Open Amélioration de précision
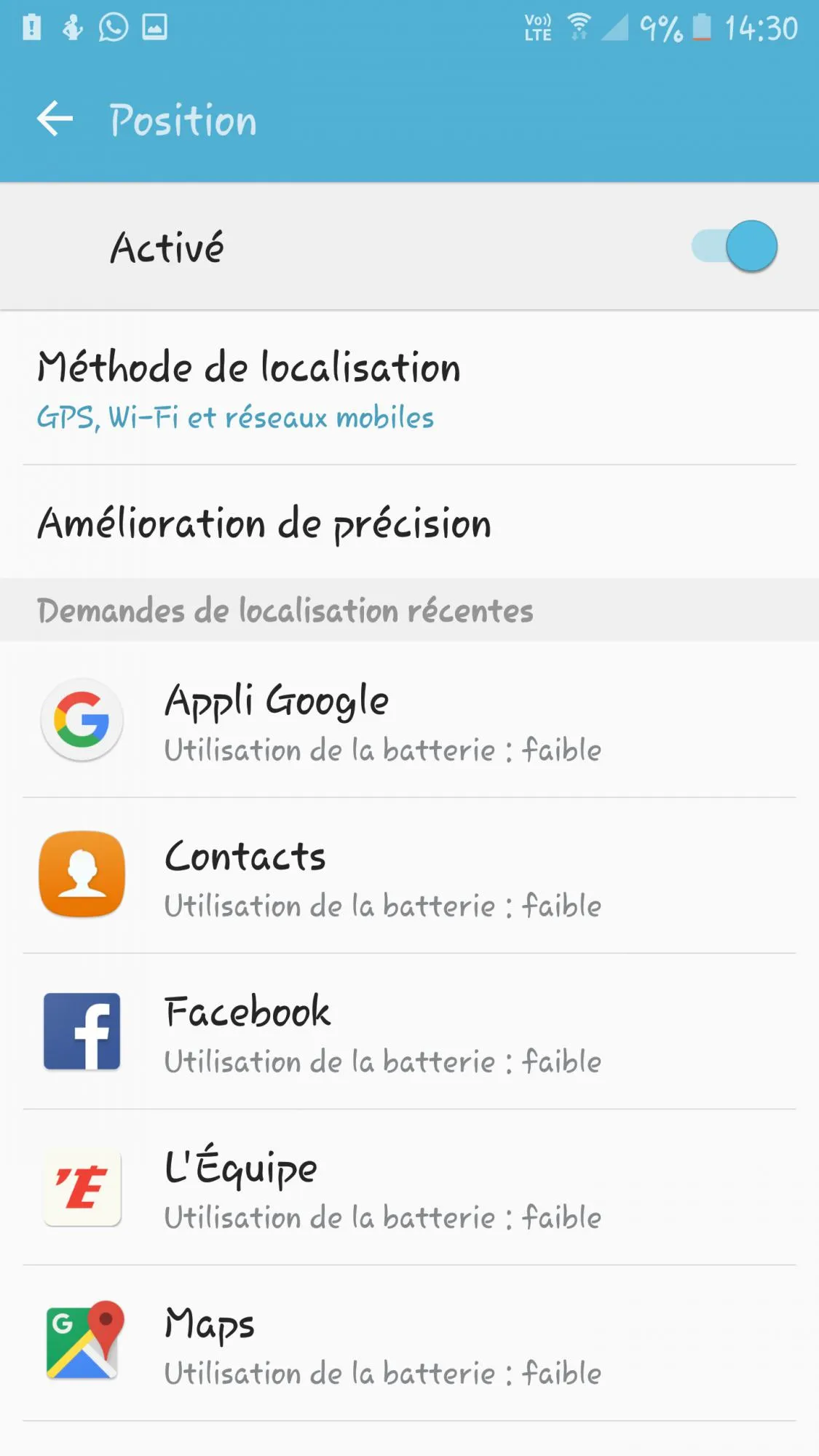The image size is (819, 1456). [409, 523]
